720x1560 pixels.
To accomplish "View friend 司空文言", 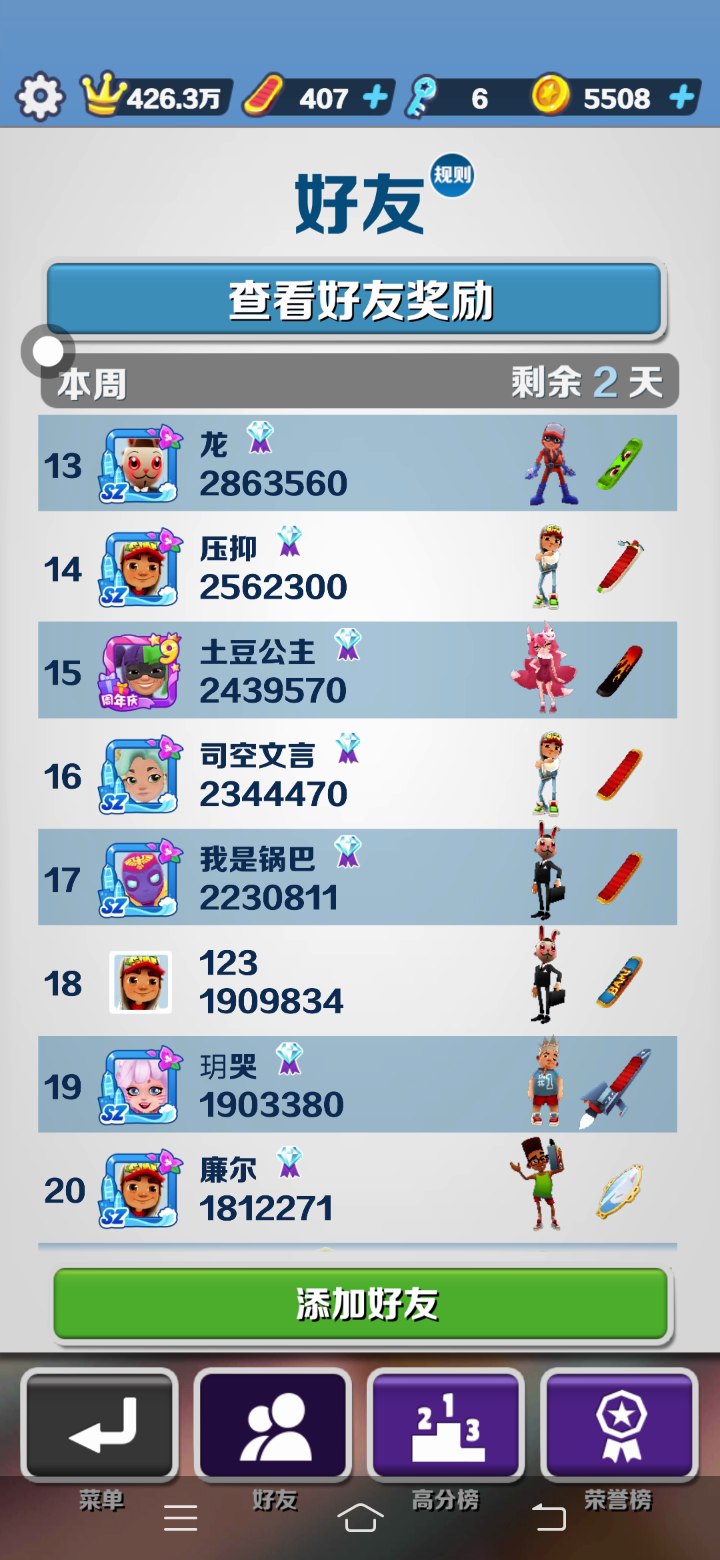I will tap(357, 774).
